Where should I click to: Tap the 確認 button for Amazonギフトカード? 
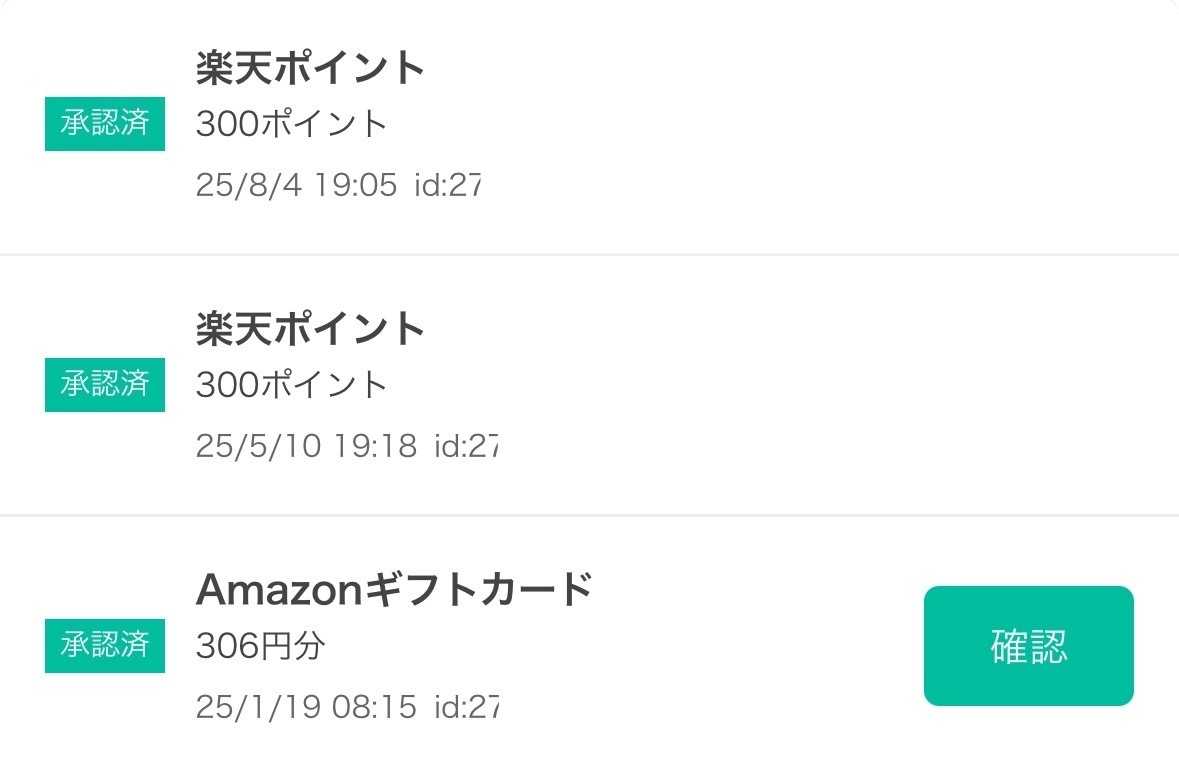click(1028, 646)
